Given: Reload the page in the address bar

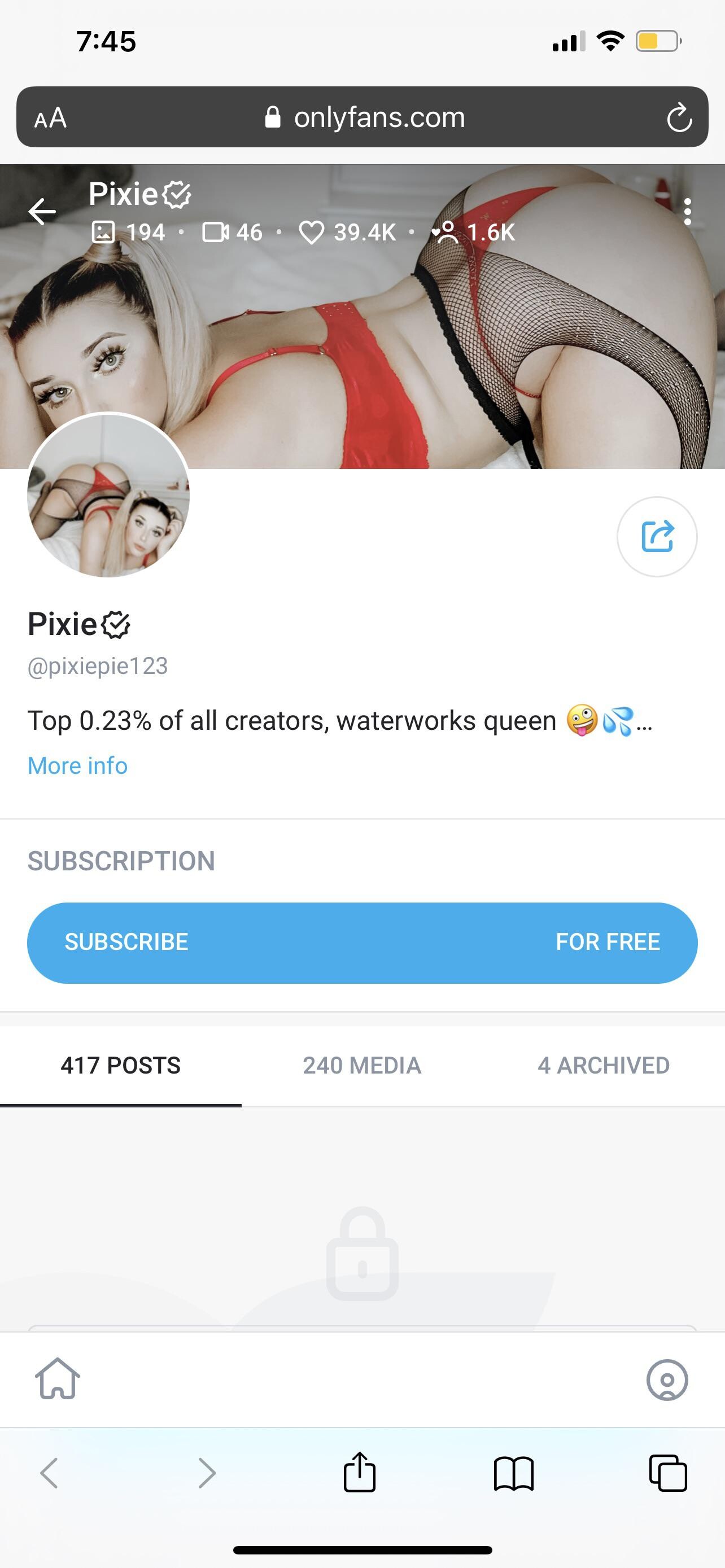Looking at the screenshot, I should (679, 117).
